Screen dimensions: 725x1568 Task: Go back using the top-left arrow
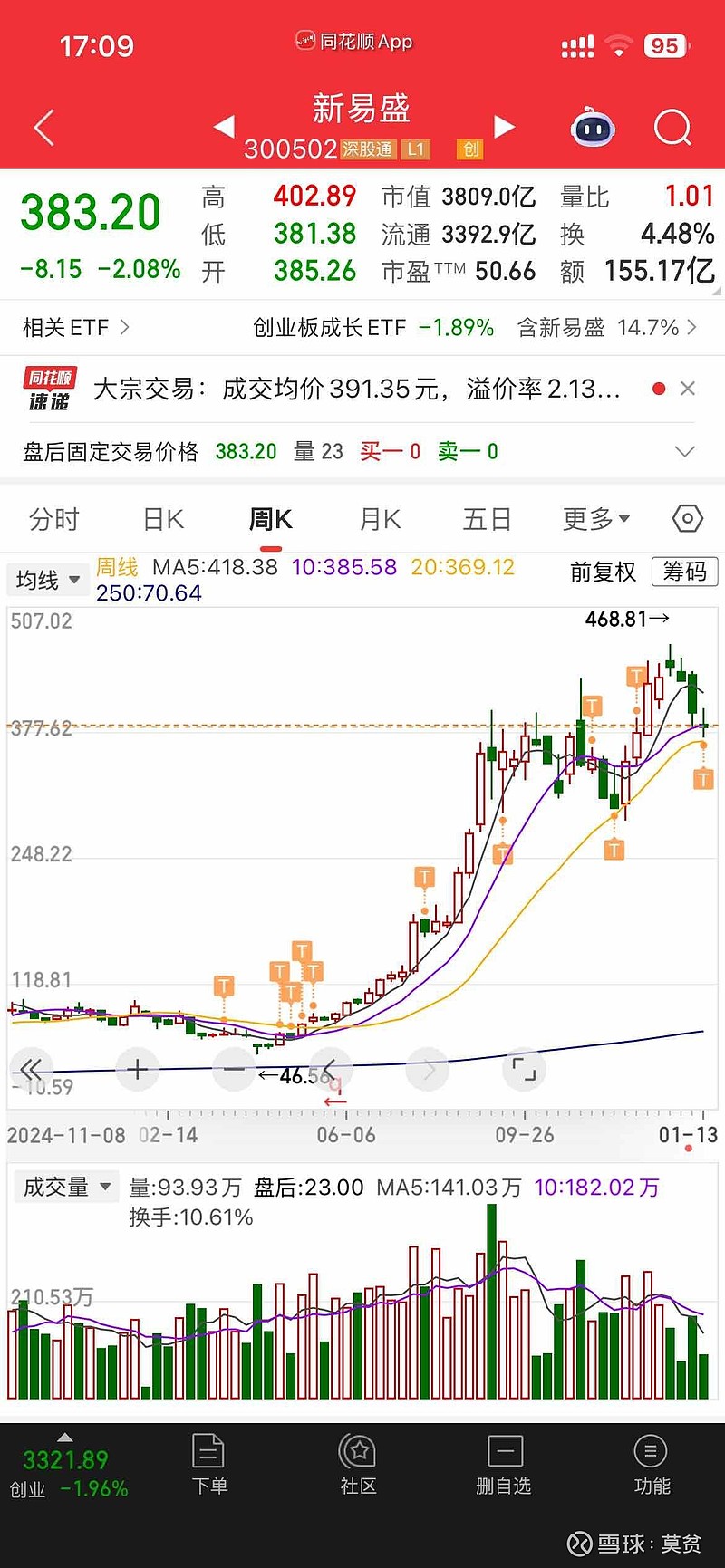point(43,128)
